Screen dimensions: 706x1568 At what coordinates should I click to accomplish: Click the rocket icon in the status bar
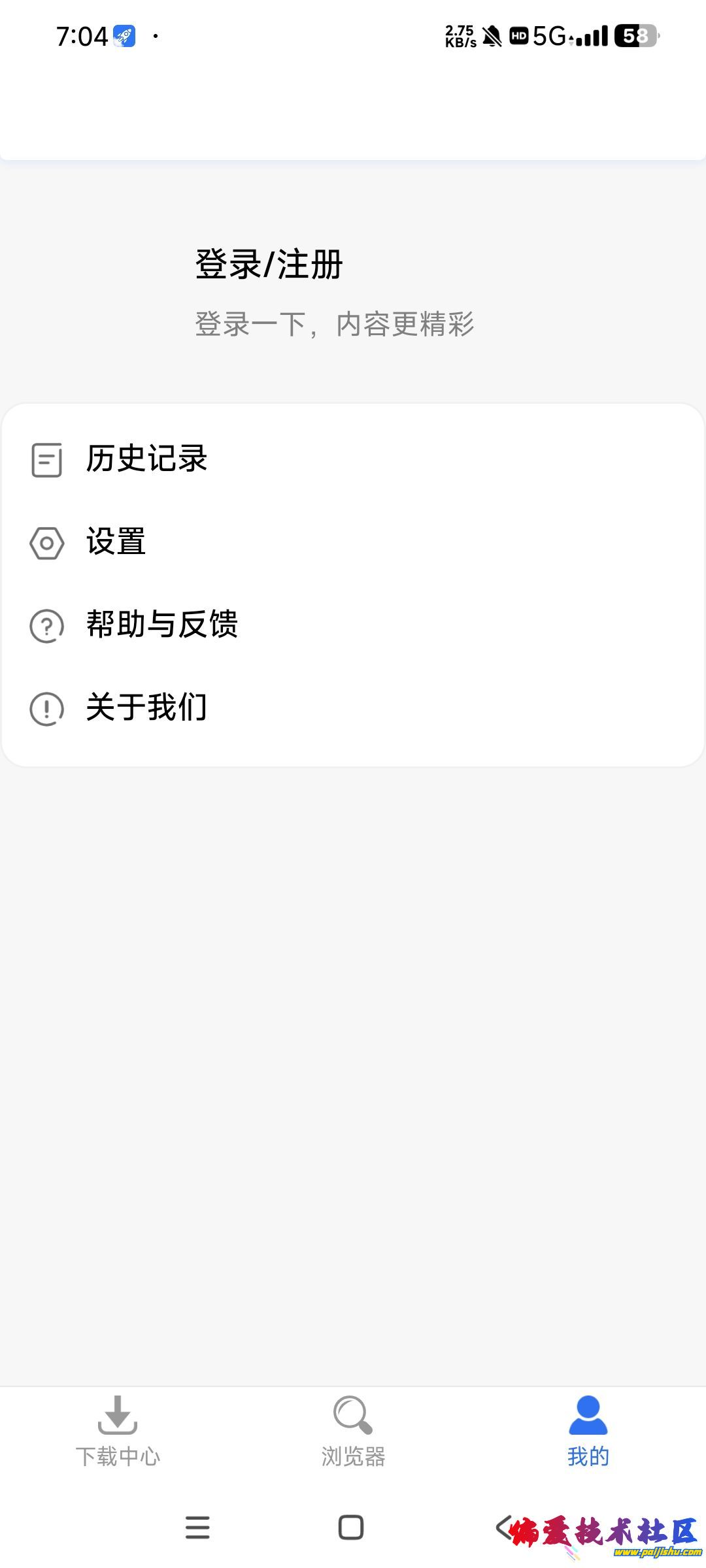pos(124,37)
